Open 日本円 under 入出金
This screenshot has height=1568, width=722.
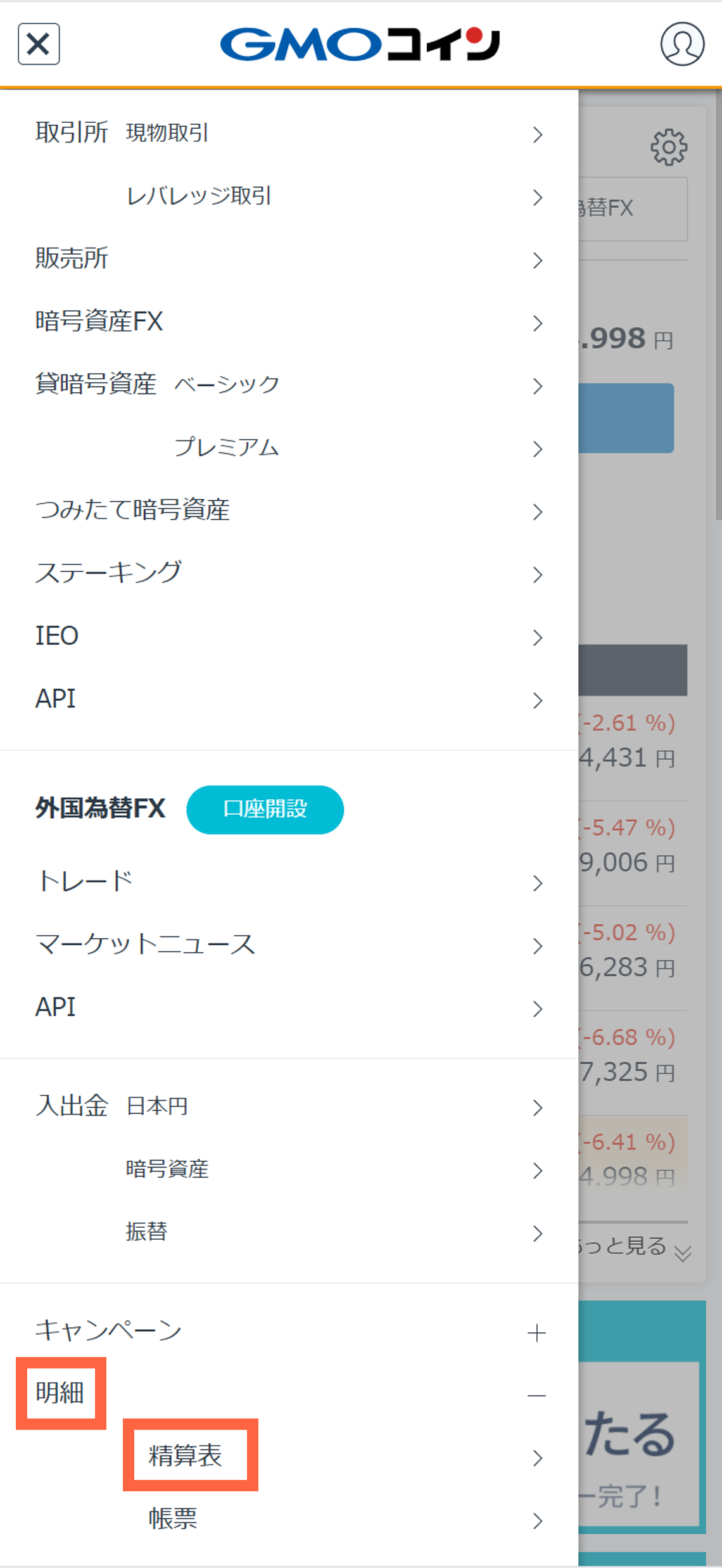(x=289, y=1107)
